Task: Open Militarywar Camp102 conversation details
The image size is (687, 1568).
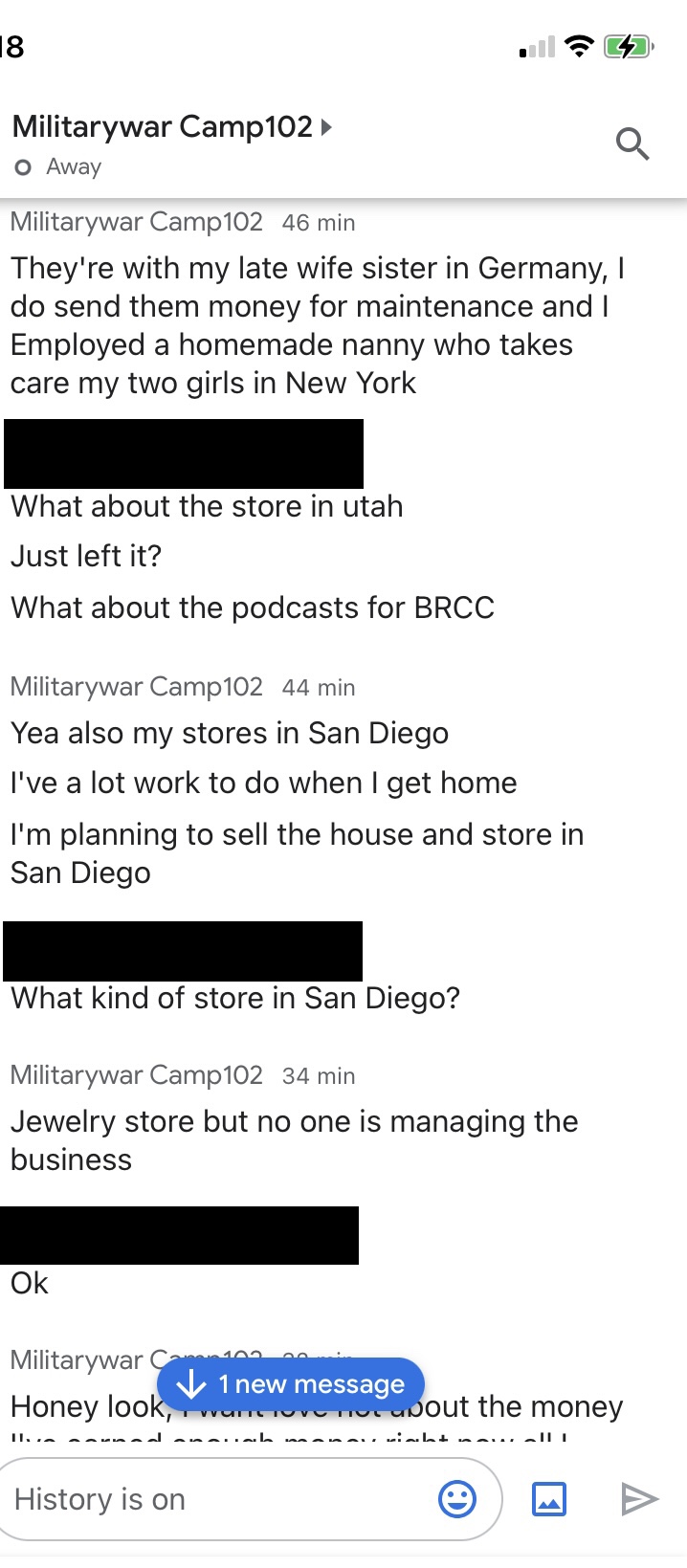Action: (x=172, y=126)
